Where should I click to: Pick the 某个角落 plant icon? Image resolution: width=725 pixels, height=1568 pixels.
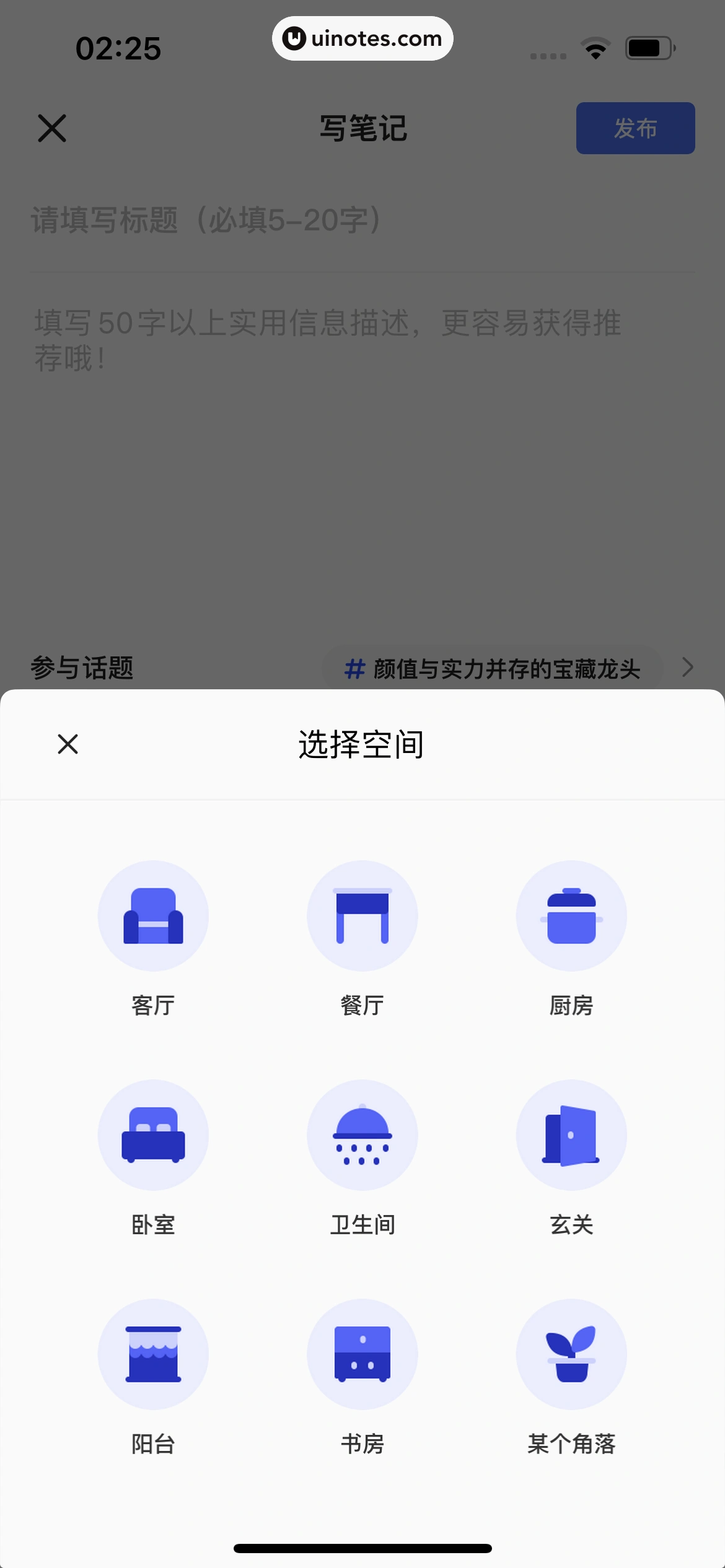click(571, 1354)
